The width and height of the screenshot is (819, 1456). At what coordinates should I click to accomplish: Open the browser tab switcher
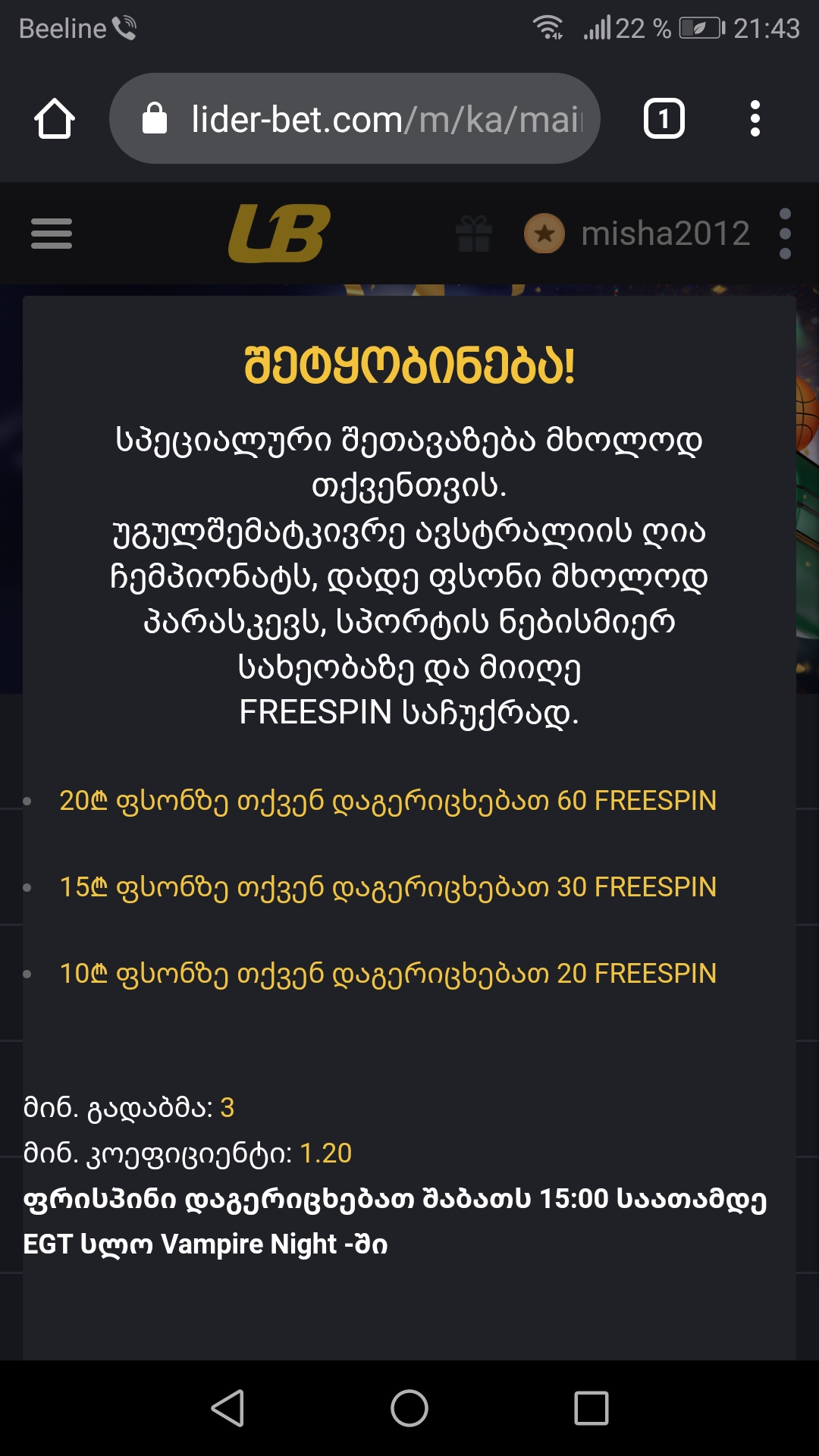coord(664,119)
